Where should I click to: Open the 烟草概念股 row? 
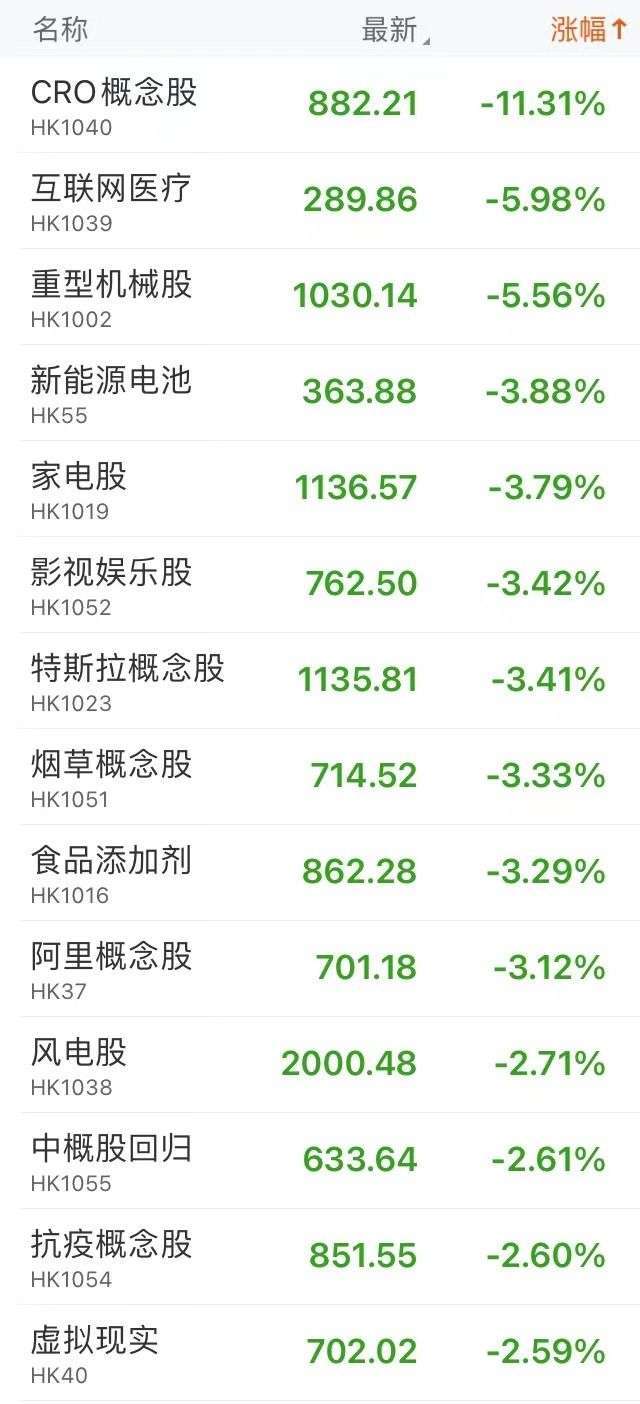tap(320, 777)
